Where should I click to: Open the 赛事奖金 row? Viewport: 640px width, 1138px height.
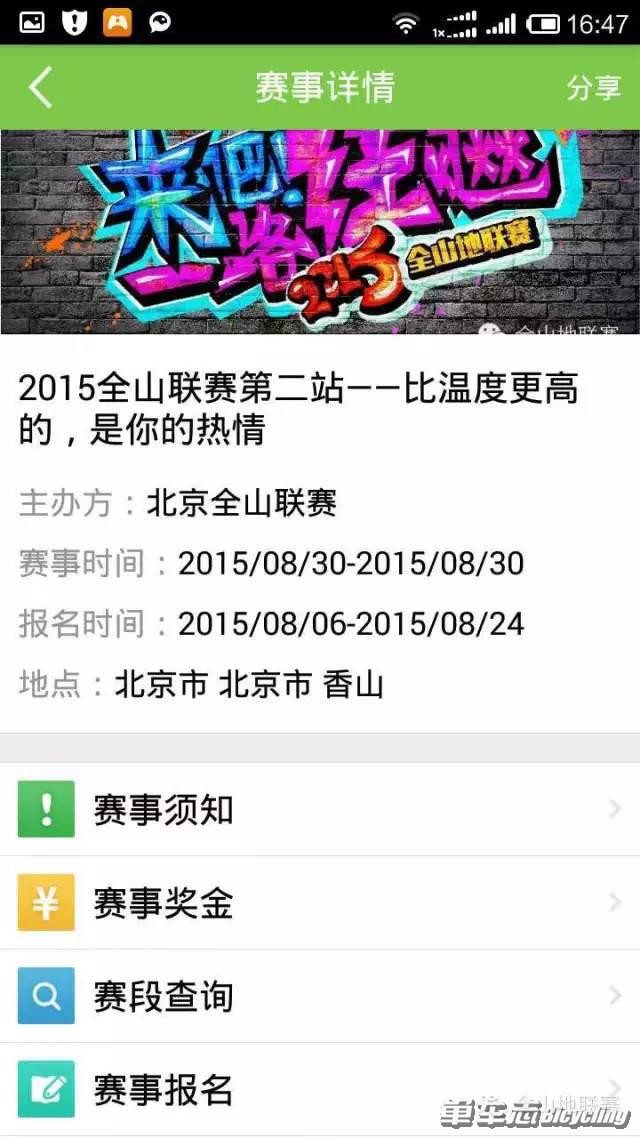tap(320, 903)
